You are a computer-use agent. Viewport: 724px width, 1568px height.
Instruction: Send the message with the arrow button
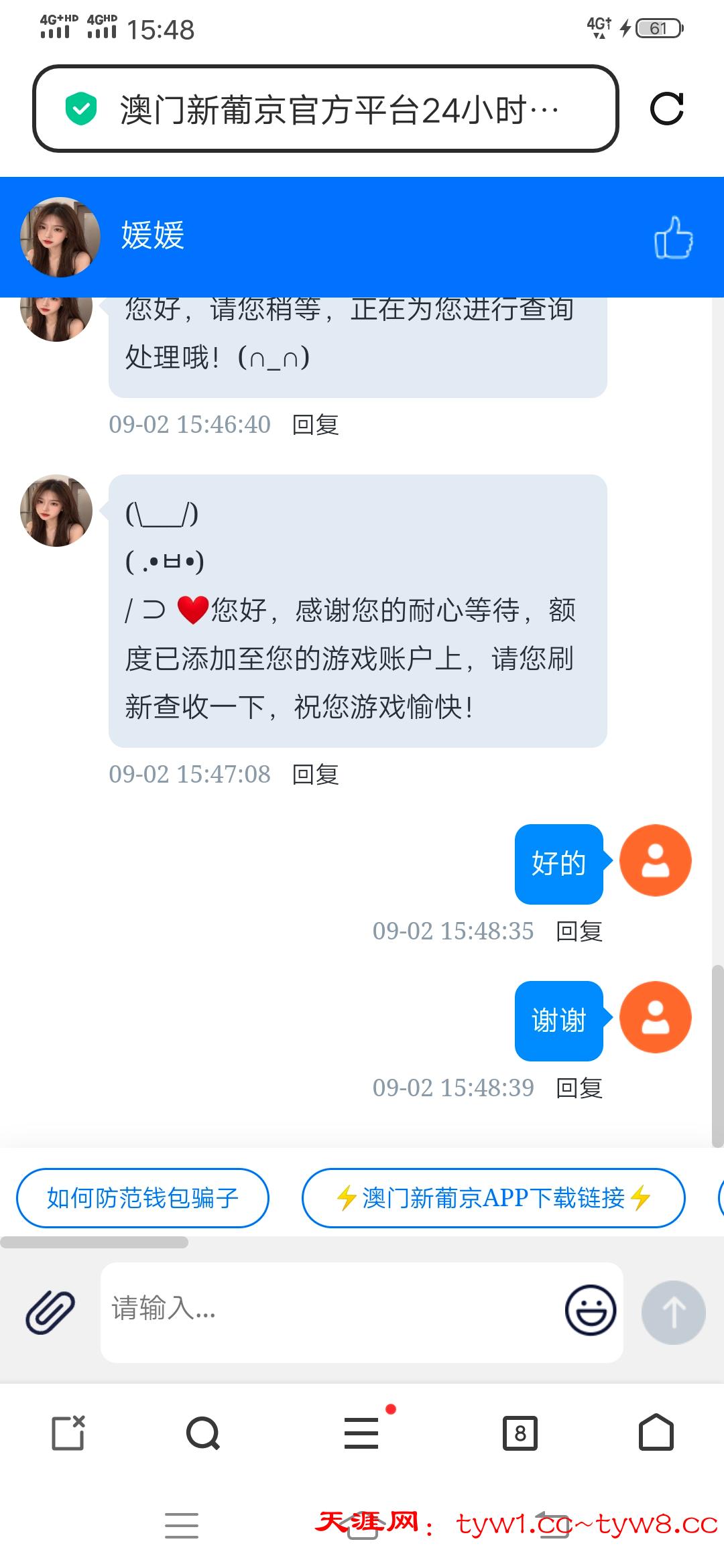point(673,1312)
